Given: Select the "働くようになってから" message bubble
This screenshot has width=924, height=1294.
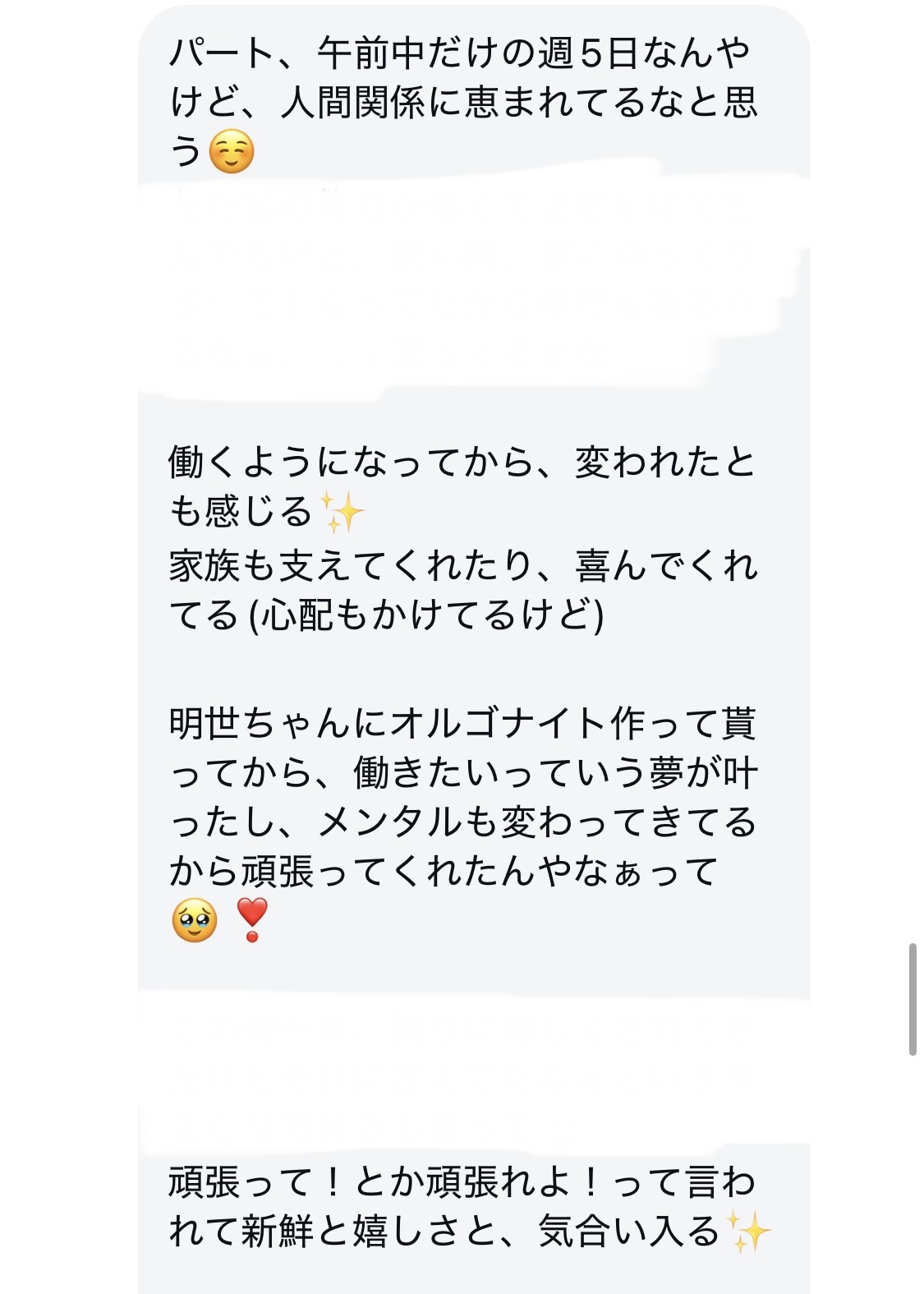Looking at the screenshot, I should (460, 493).
